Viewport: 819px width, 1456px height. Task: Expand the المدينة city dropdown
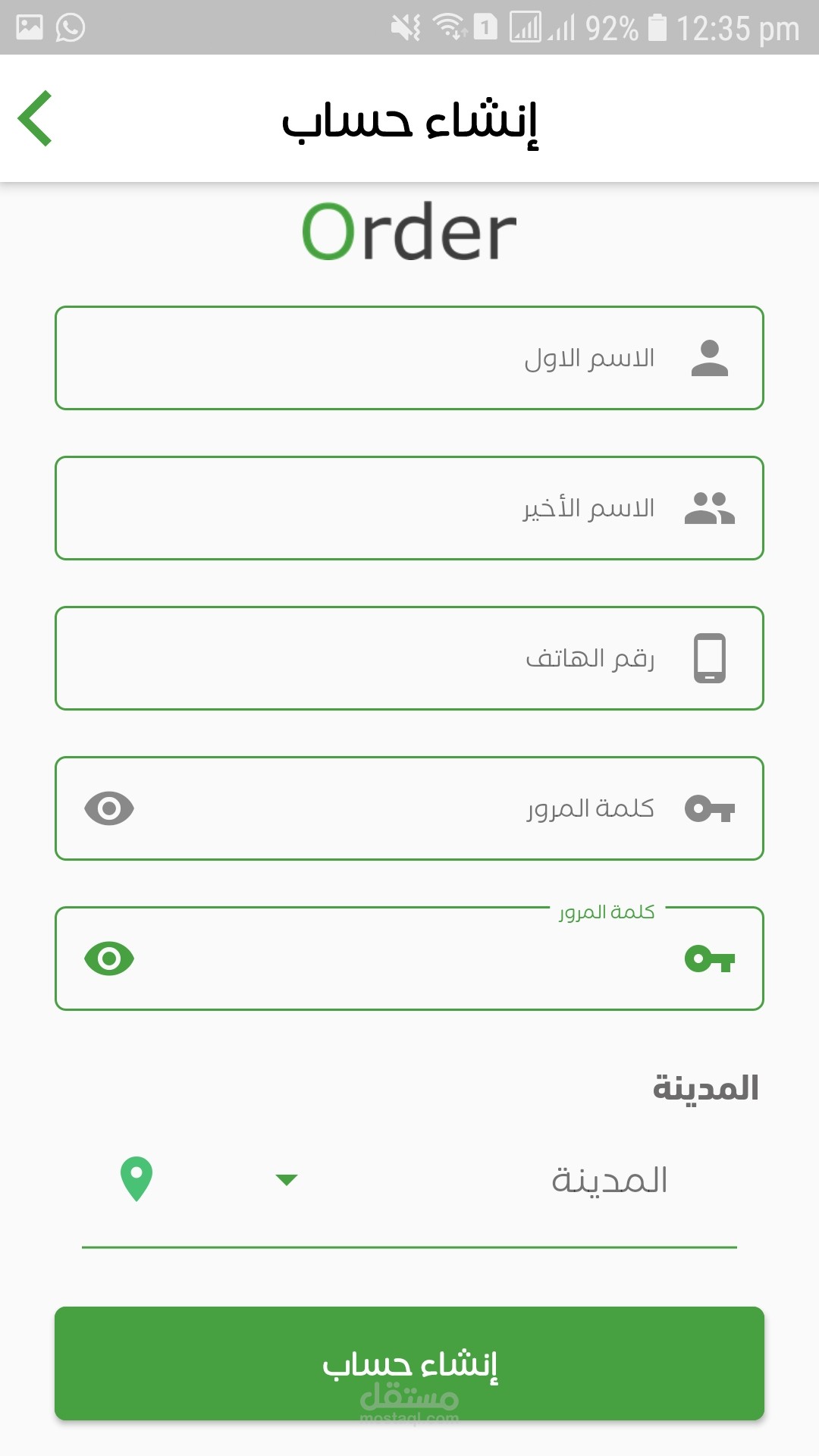click(409, 1180)
